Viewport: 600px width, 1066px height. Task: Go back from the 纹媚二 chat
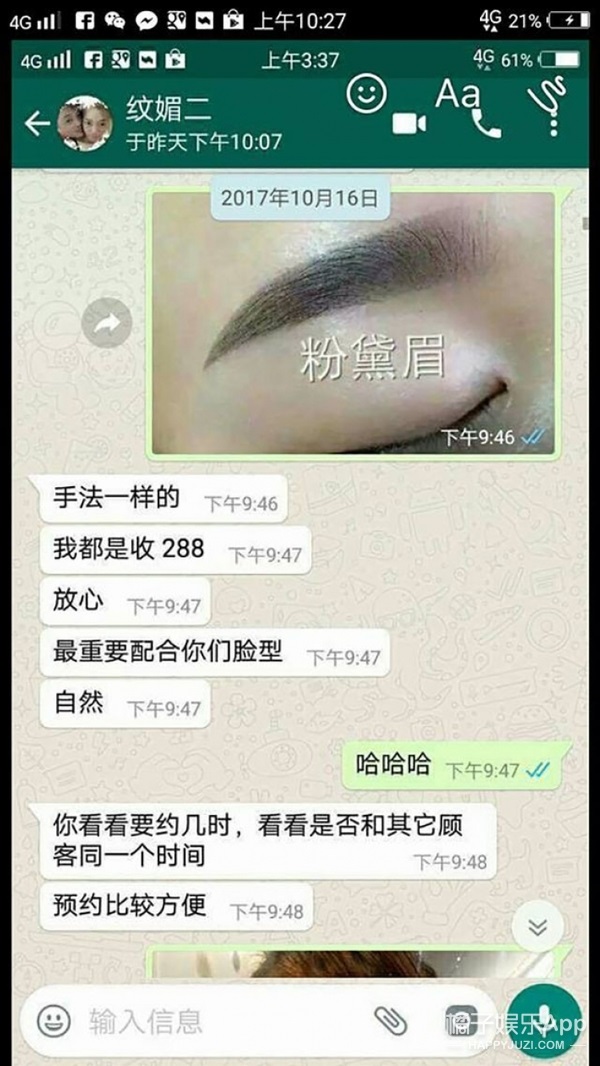tap(36, 124)
